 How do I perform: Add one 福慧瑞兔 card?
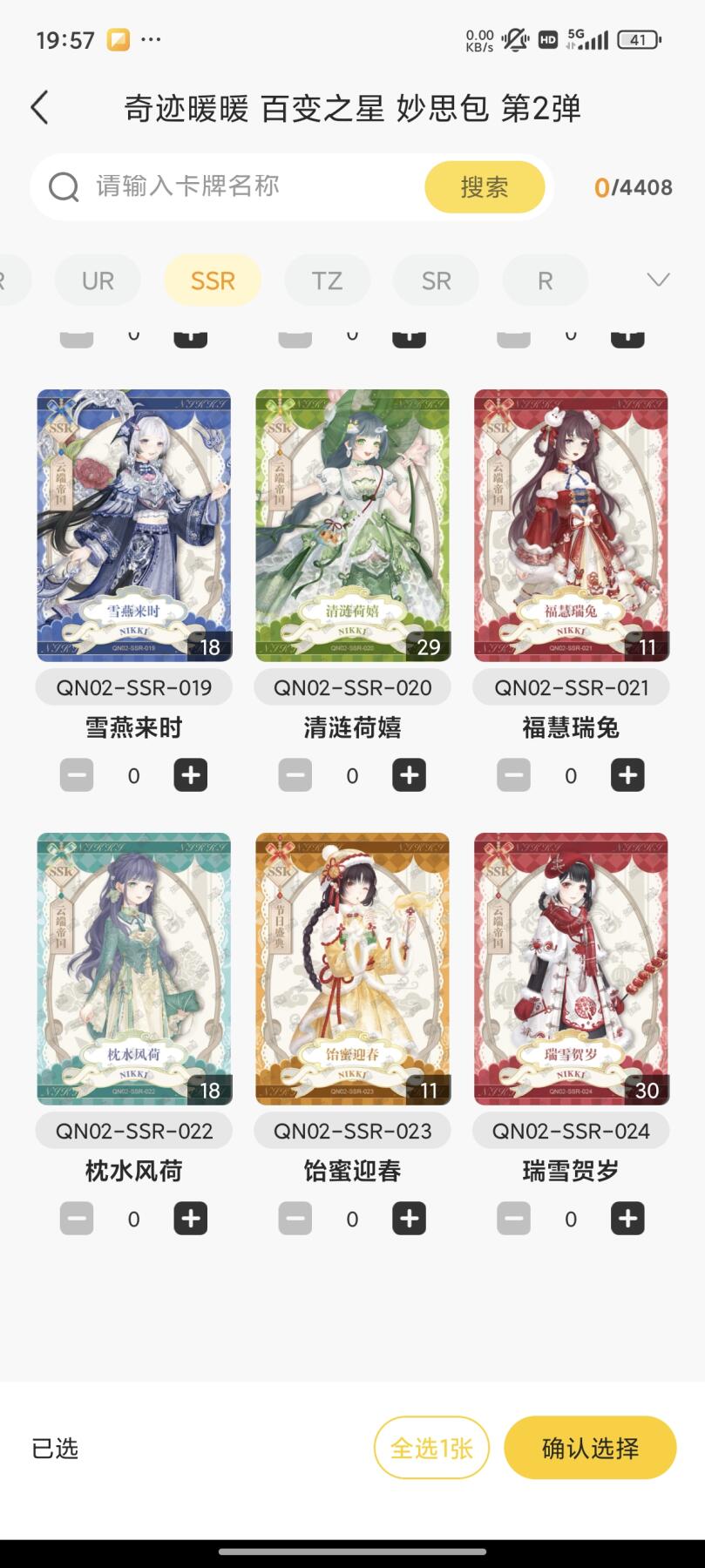click(627, 775)
